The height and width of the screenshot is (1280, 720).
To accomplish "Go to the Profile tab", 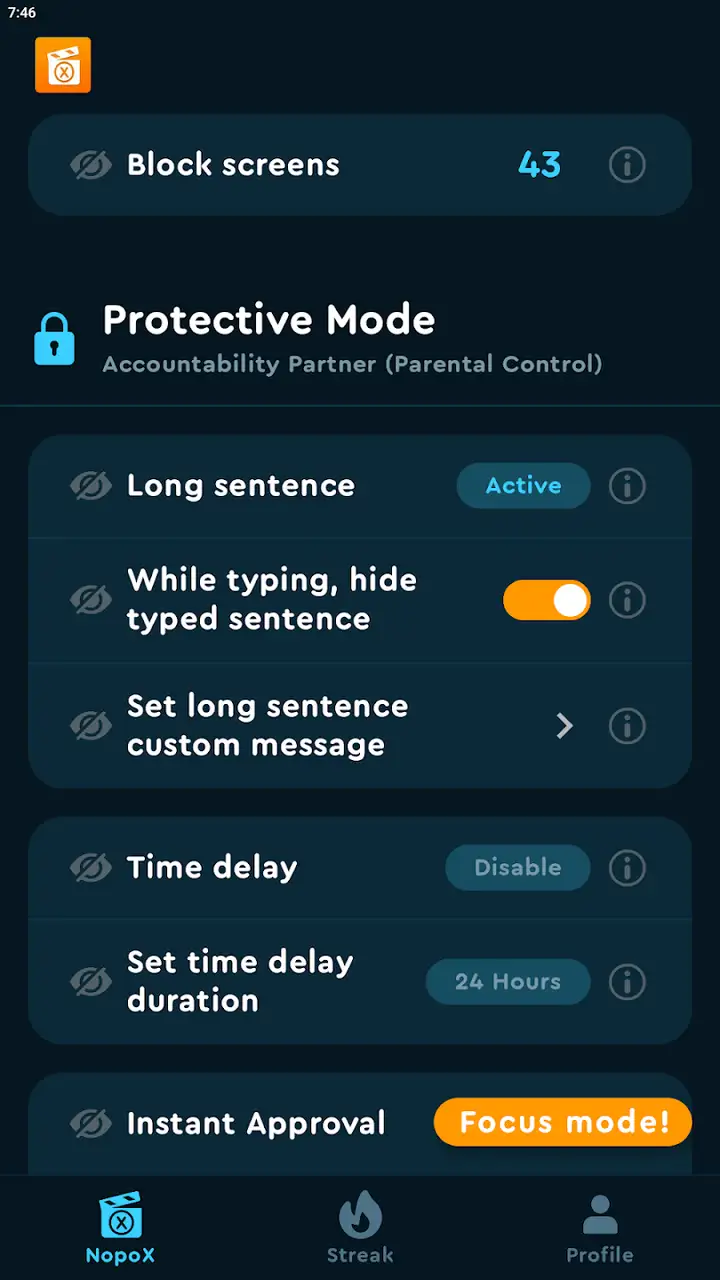I will (600, 1228).
